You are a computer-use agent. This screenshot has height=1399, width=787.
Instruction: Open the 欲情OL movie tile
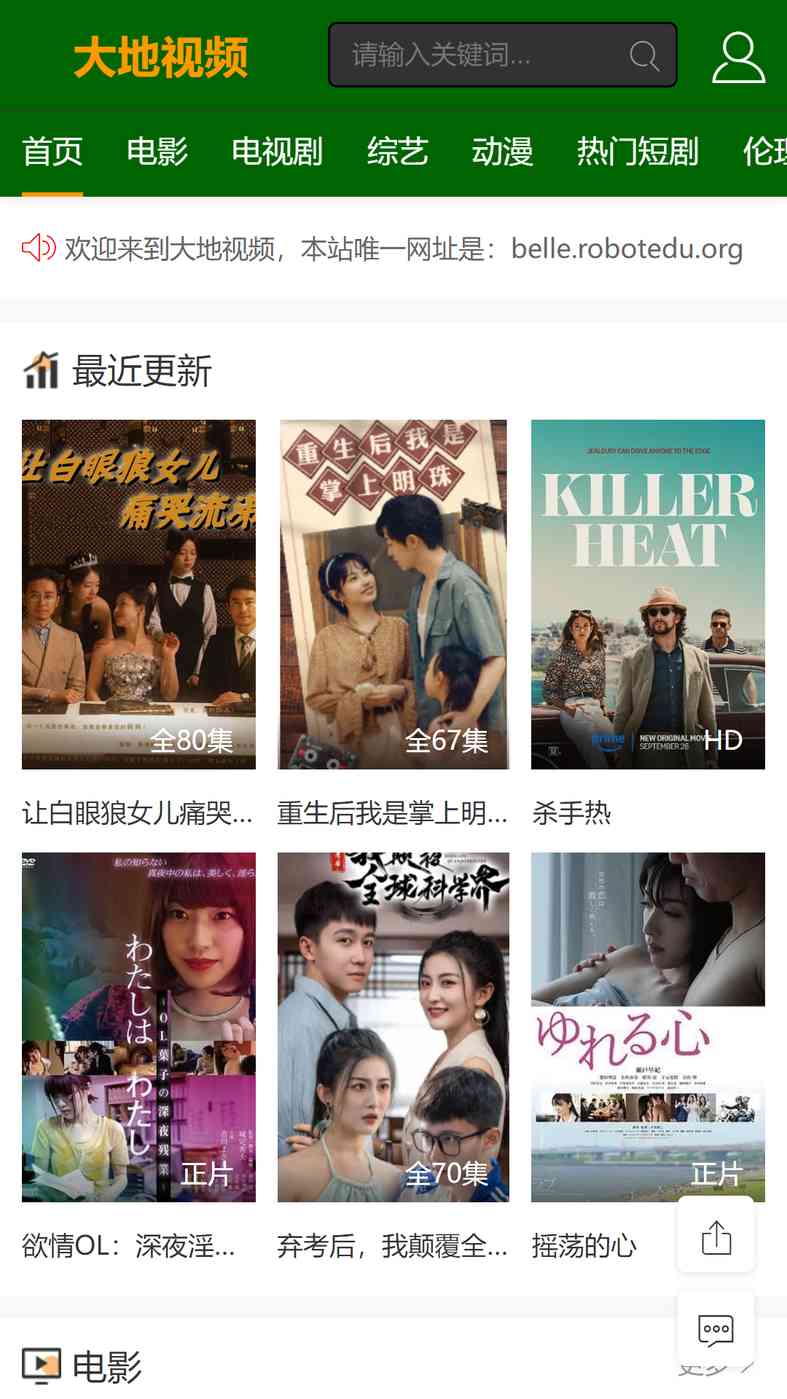pos(139,1027)
